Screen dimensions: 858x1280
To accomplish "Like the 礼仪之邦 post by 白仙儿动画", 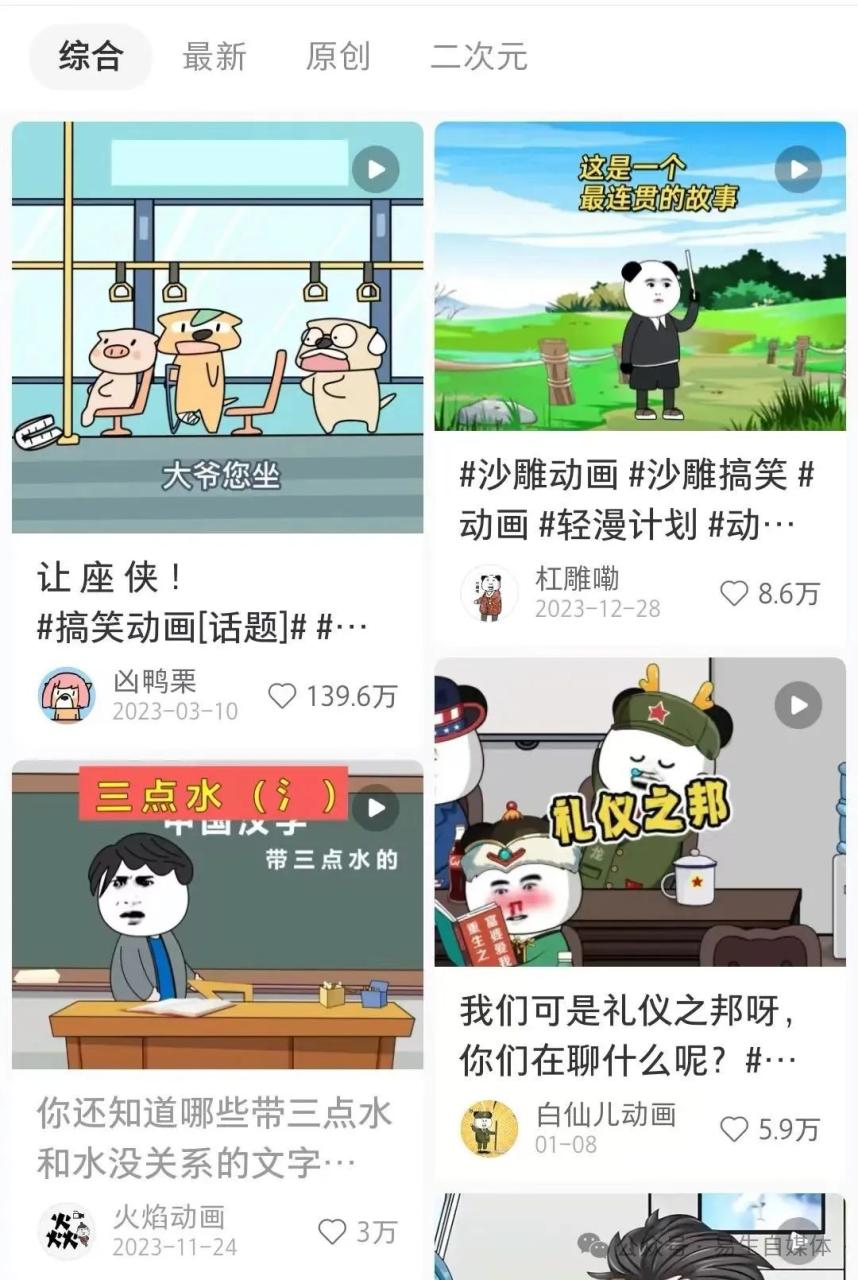I will (734, 1129).
